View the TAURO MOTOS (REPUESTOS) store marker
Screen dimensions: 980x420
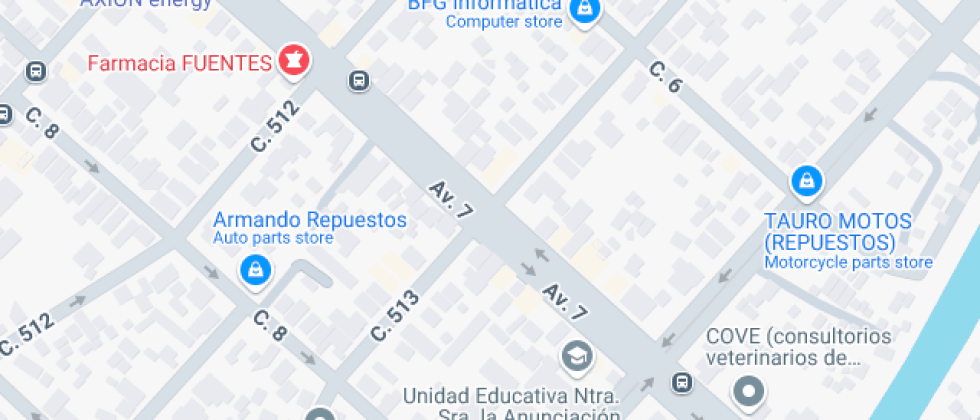tap(805, 182)
